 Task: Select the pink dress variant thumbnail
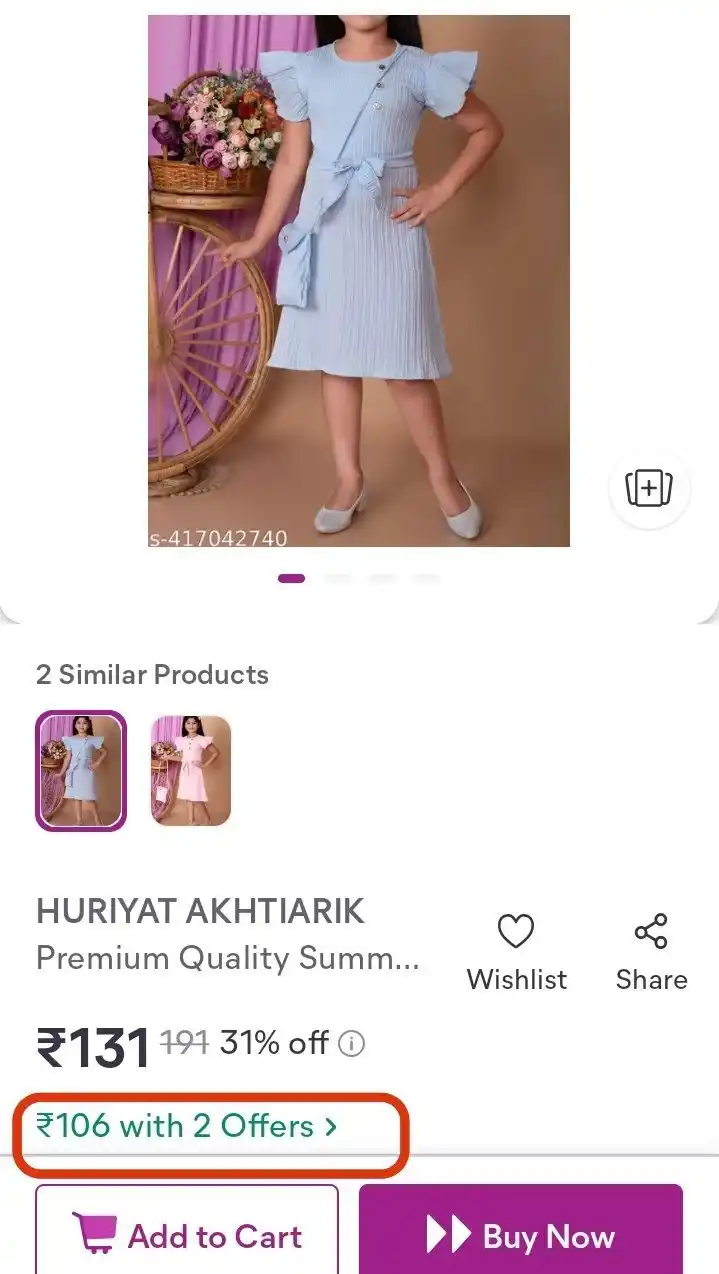tap(191, 771)
